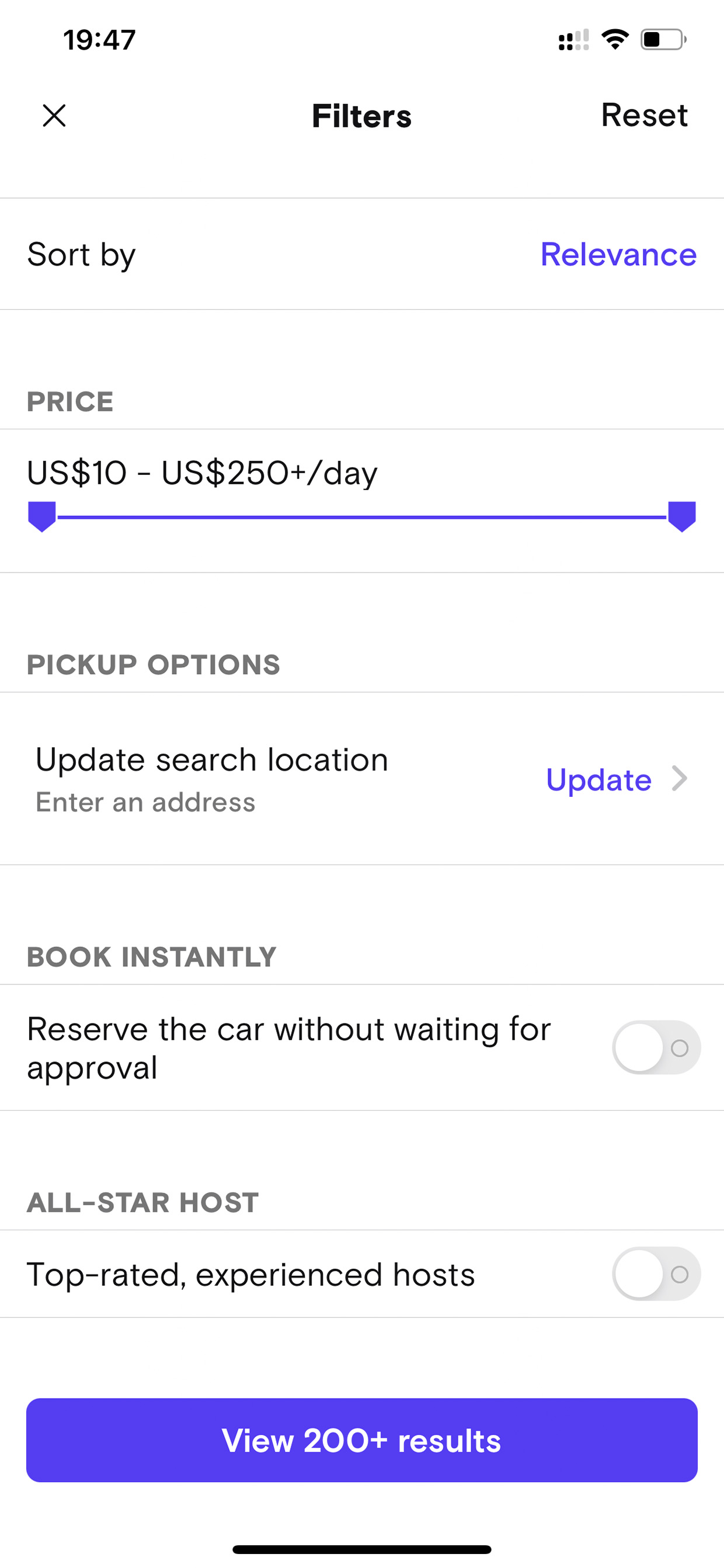Enable Book Instantly toggle

tap(656, 1047)
